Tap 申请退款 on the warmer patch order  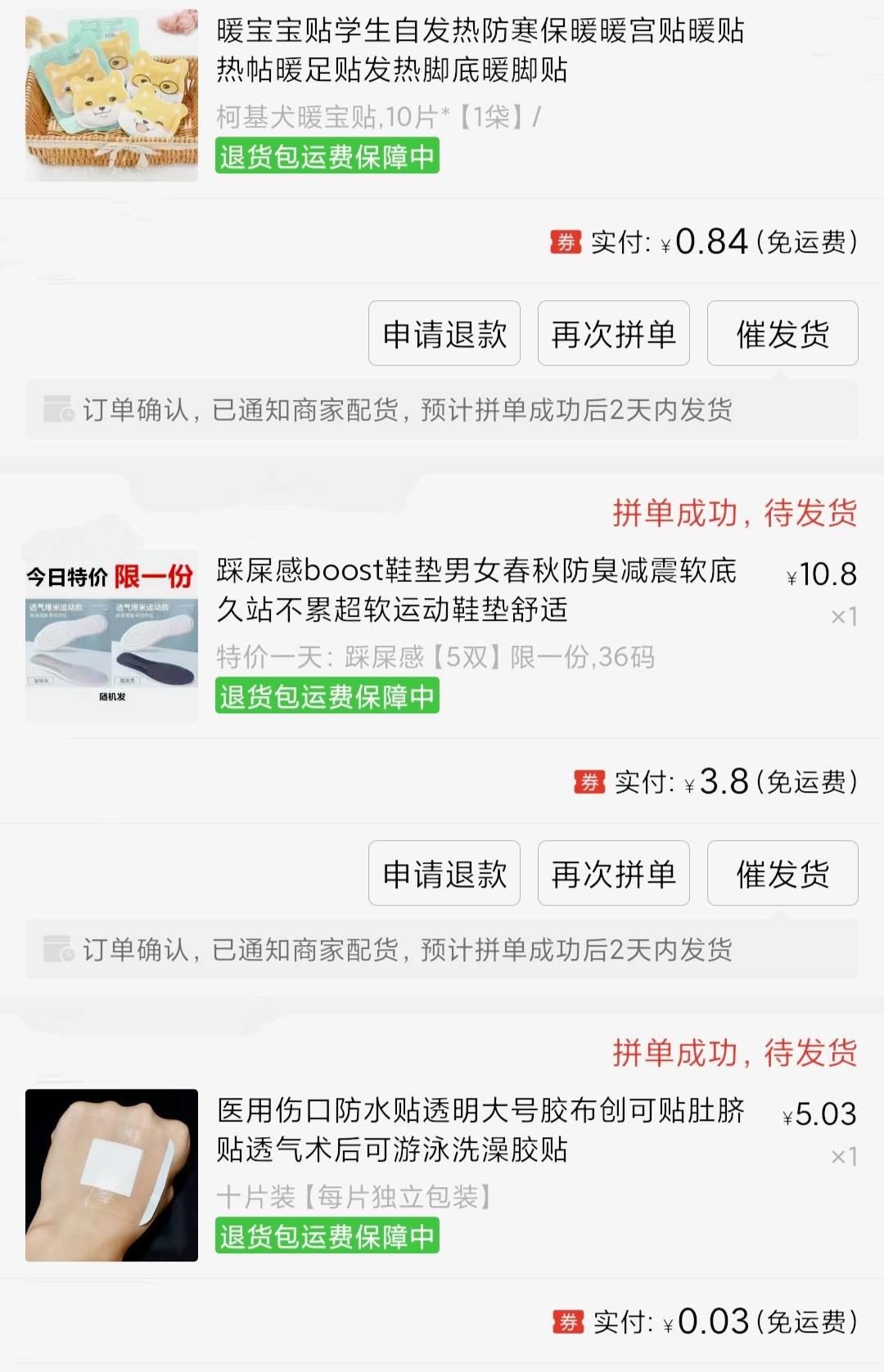click(444, 334)
